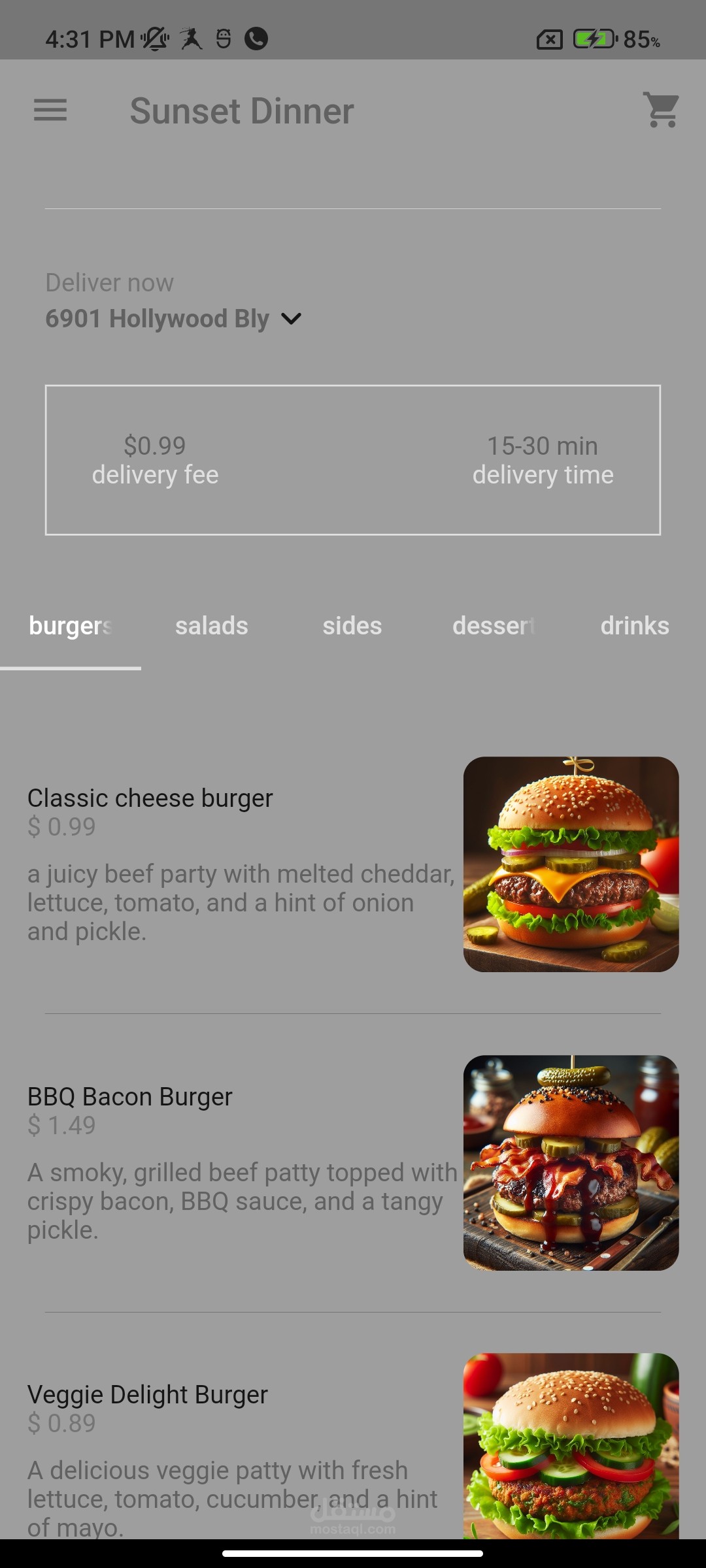This screenshot has width=706, height=1568.
Task: Select the burgers tab
Action: pos(70,626)
